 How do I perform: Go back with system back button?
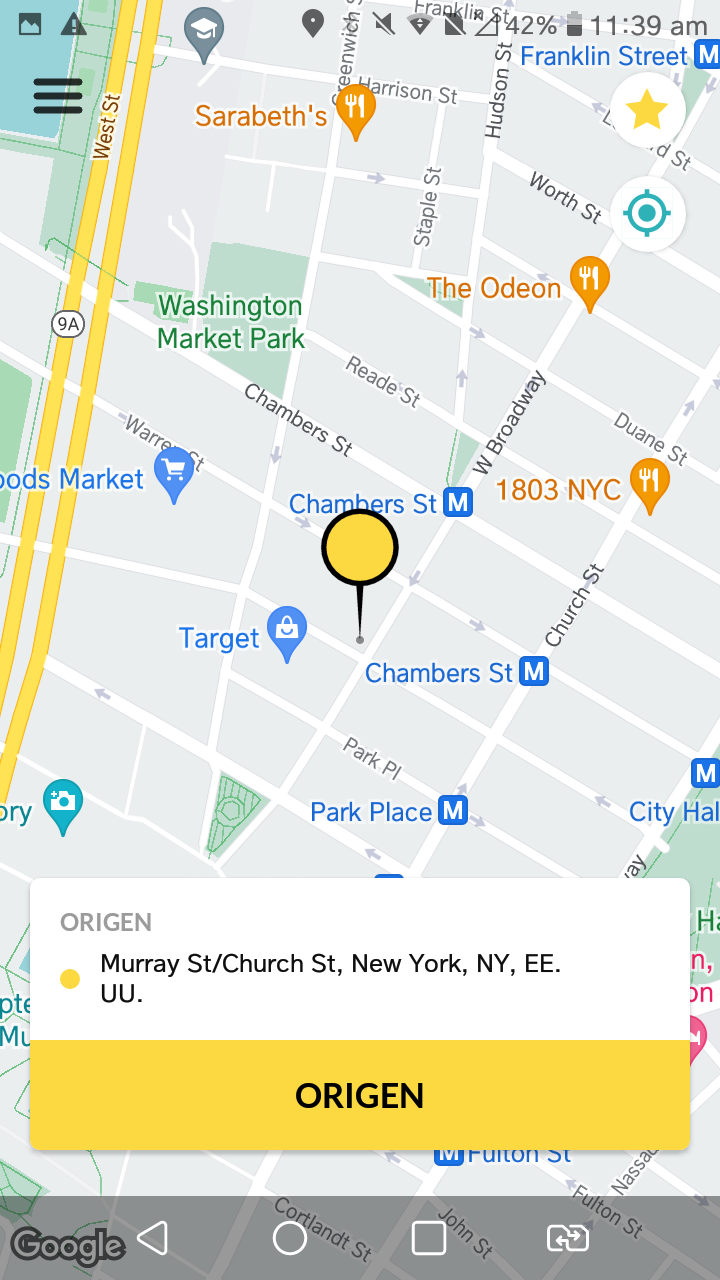152,1238
